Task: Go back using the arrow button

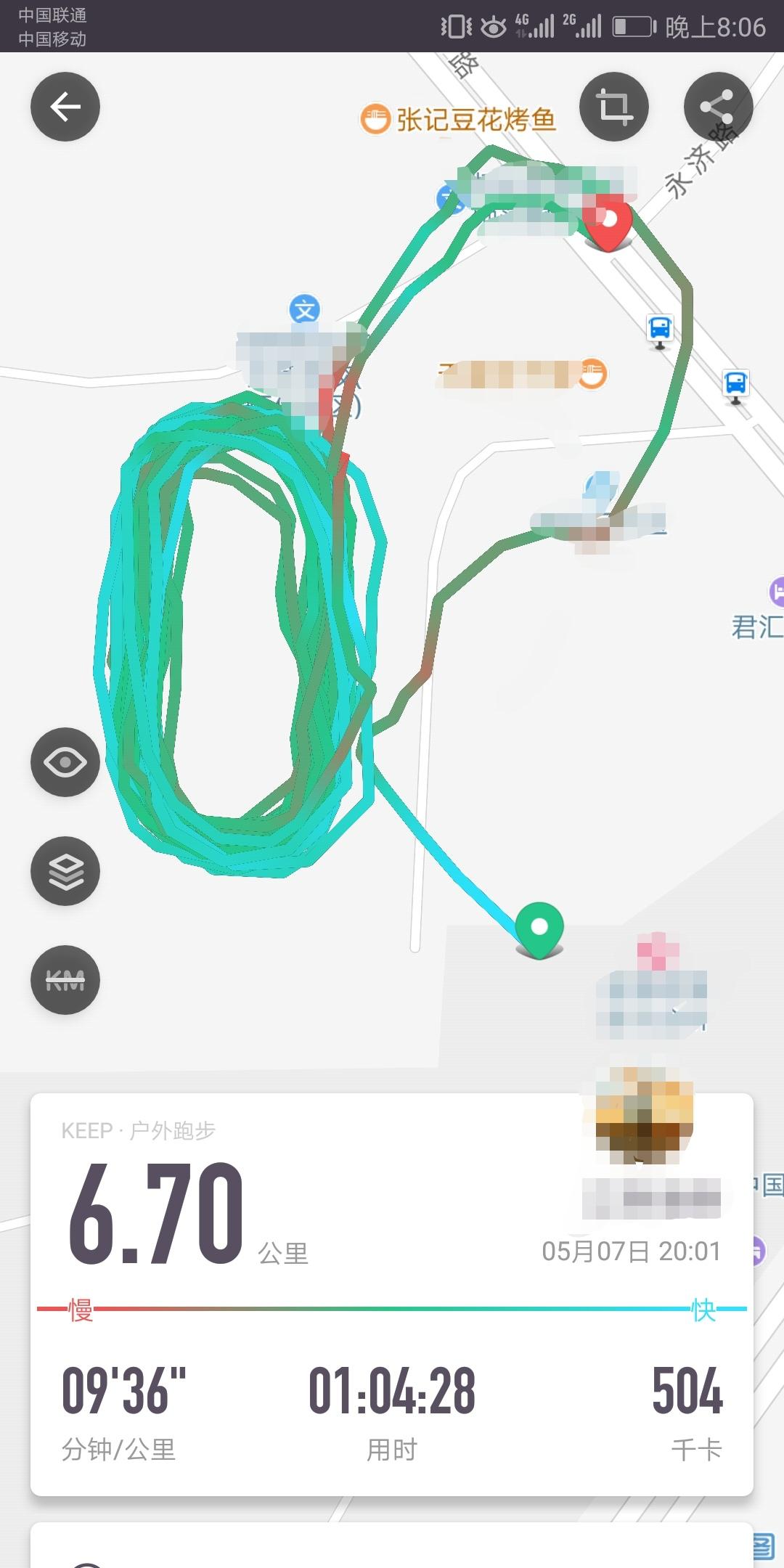Action: coord(65,107)
